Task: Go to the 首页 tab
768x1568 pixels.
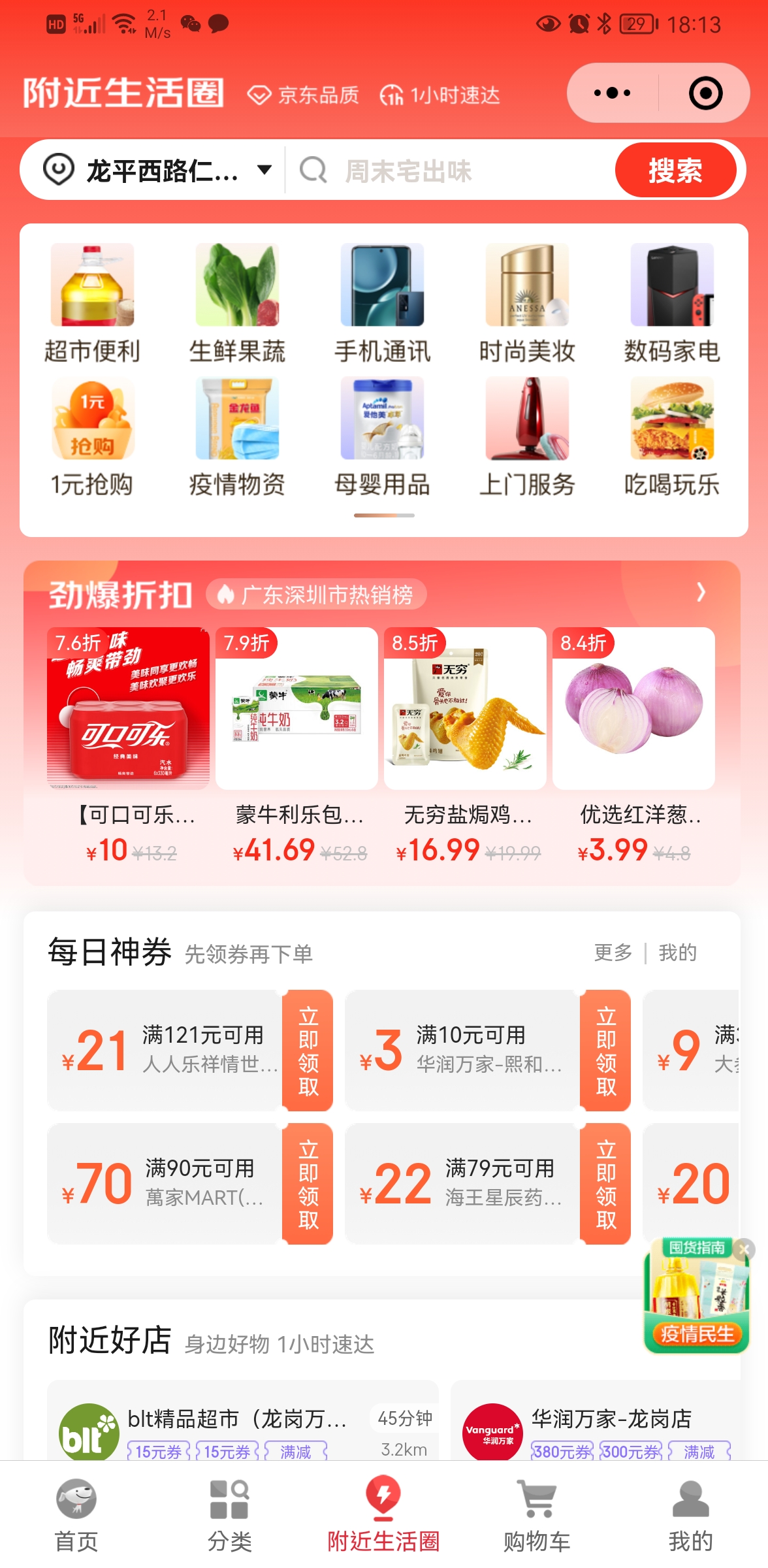Action: (76, 1516)
